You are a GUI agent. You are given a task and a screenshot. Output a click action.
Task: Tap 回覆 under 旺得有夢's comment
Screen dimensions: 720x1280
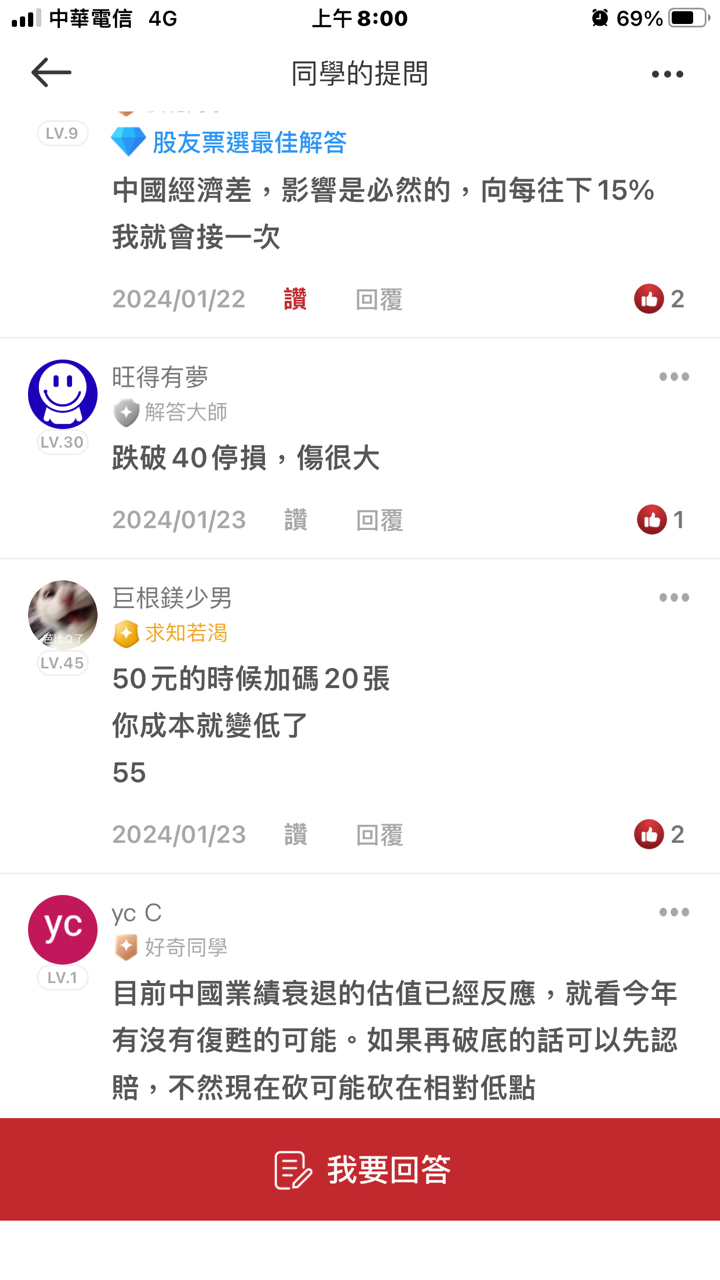[x=378, y=520]
